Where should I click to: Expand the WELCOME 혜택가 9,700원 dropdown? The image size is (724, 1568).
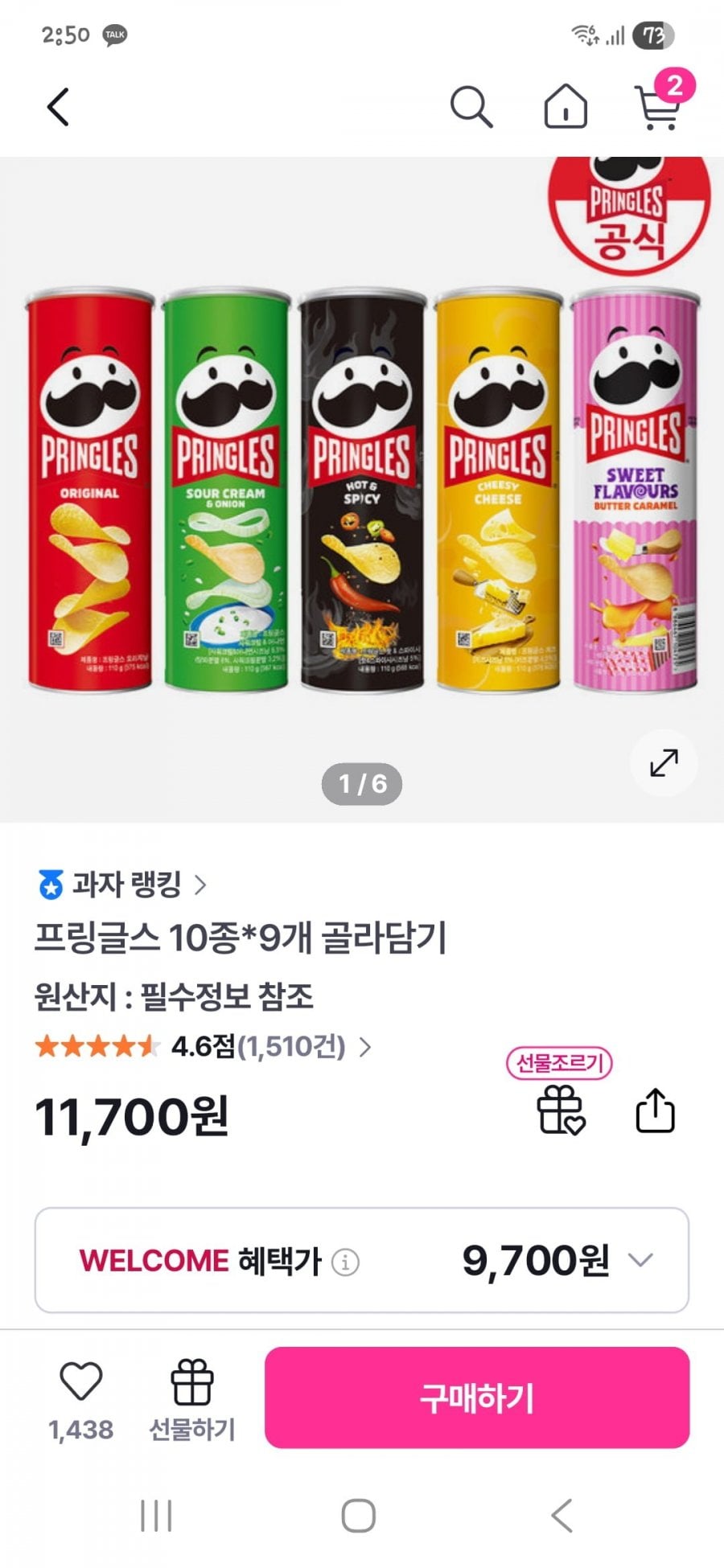tap(640, 1260)
